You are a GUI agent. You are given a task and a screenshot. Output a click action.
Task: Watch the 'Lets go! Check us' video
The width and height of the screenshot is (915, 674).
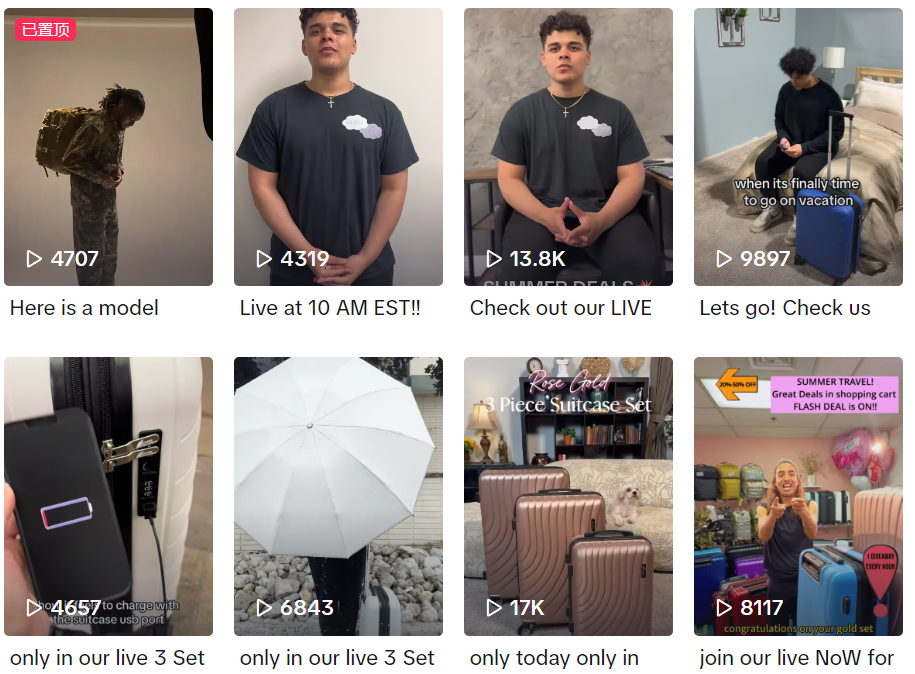click(798, 147)
